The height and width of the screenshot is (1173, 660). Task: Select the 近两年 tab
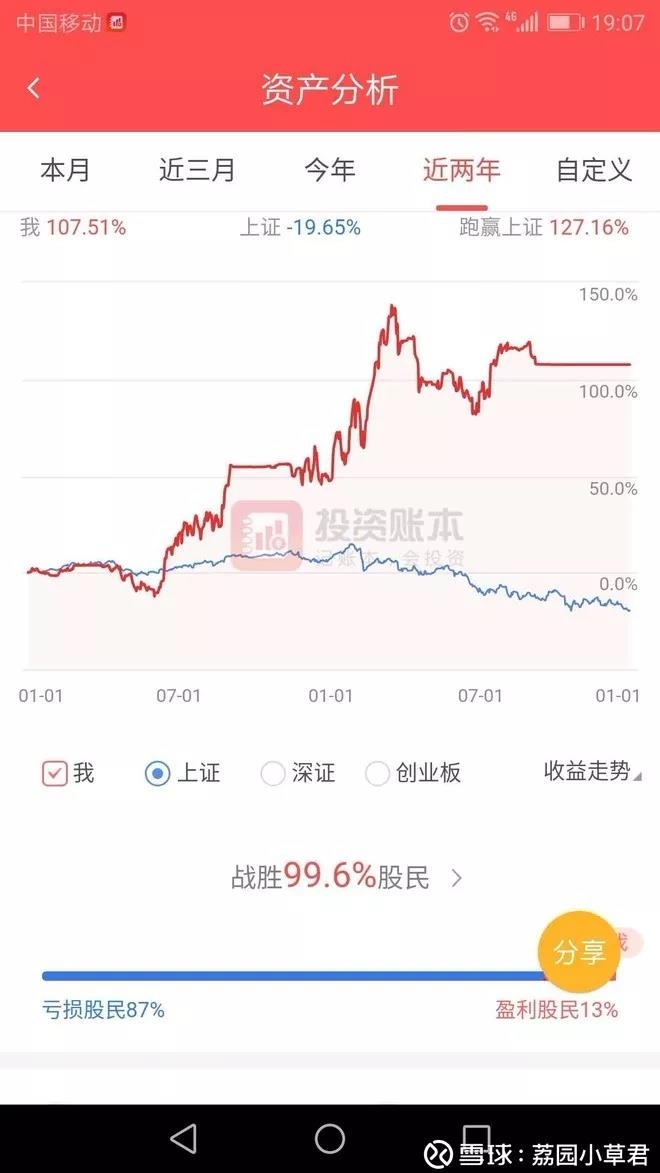click(462, 170)
